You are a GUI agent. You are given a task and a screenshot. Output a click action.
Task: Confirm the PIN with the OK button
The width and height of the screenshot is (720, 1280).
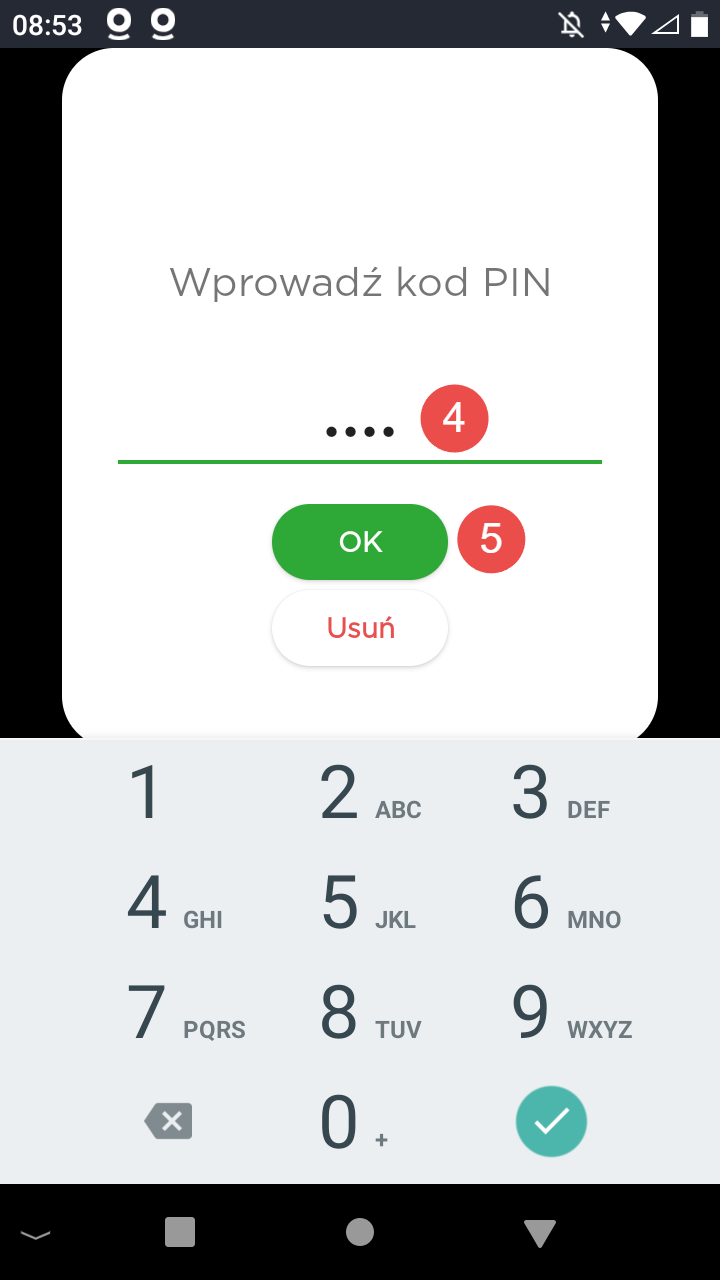coord(360,542)
